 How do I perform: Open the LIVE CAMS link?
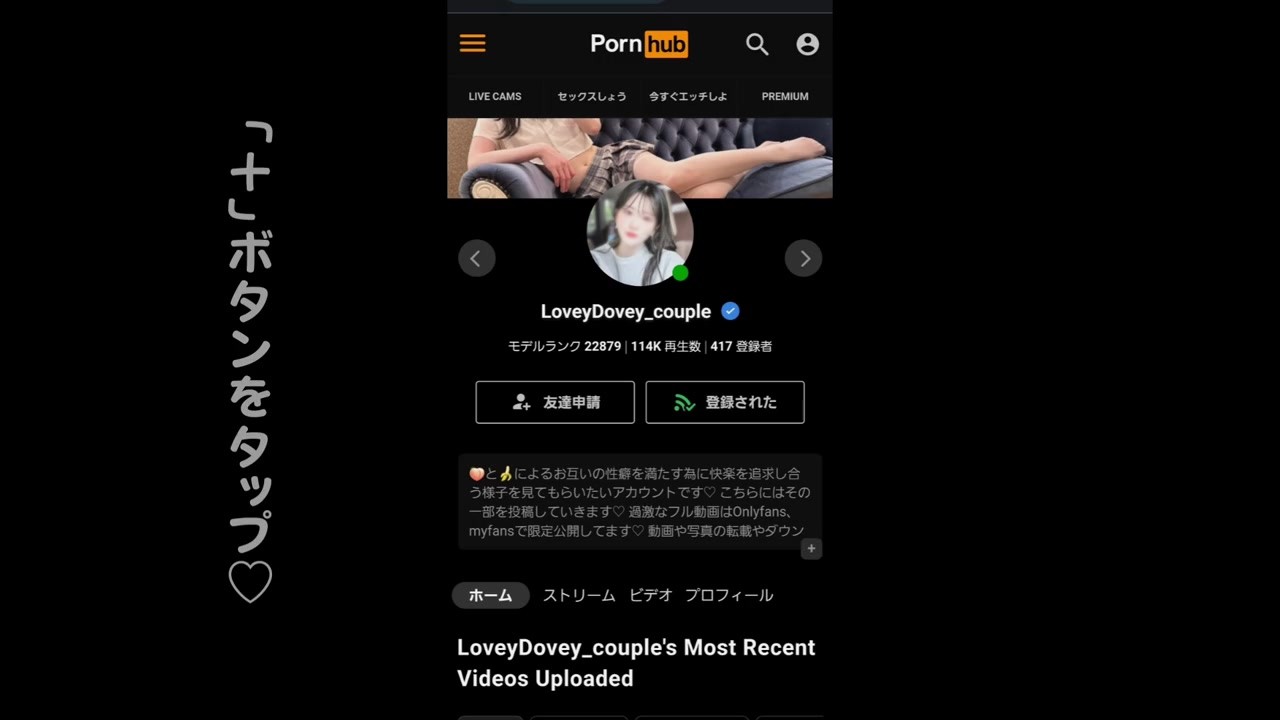click(x=495, y=96)
